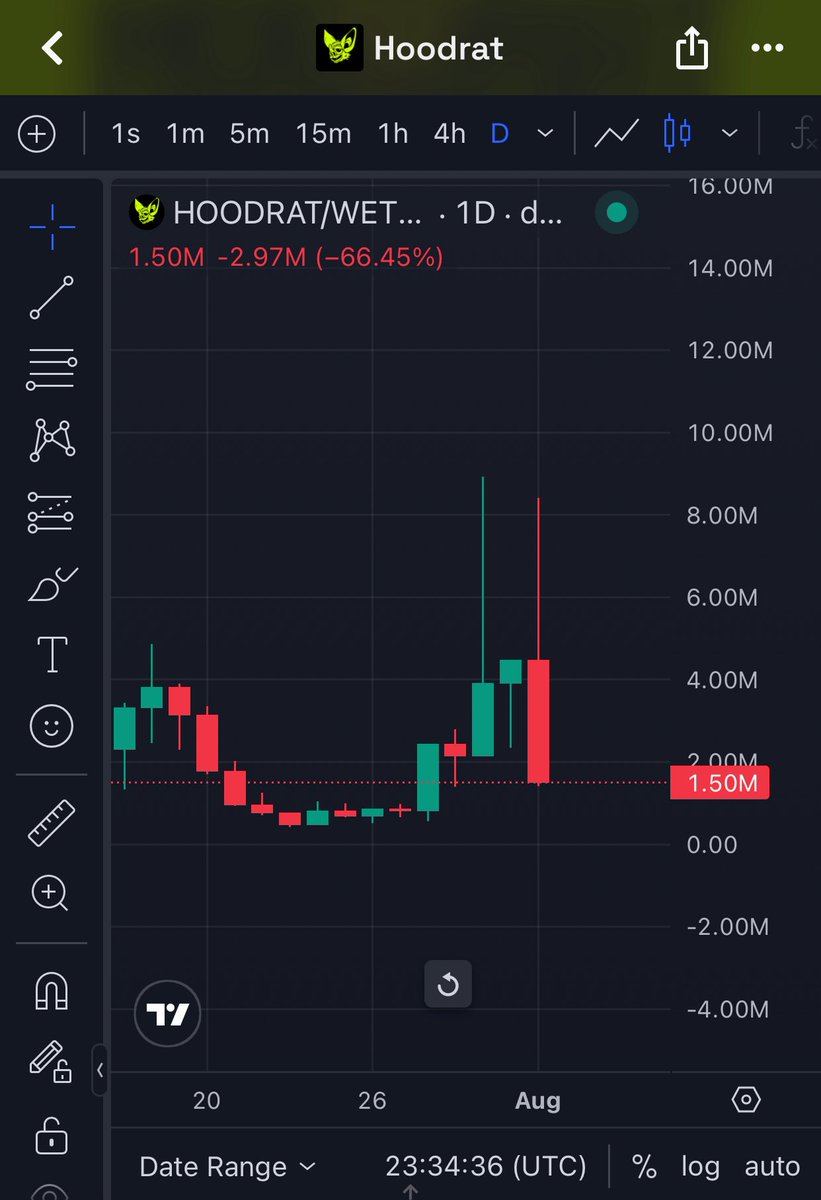Viewport: 821px width, 1200px height.
Task: Select the 1m interval
Action: [x=185, y=133]
